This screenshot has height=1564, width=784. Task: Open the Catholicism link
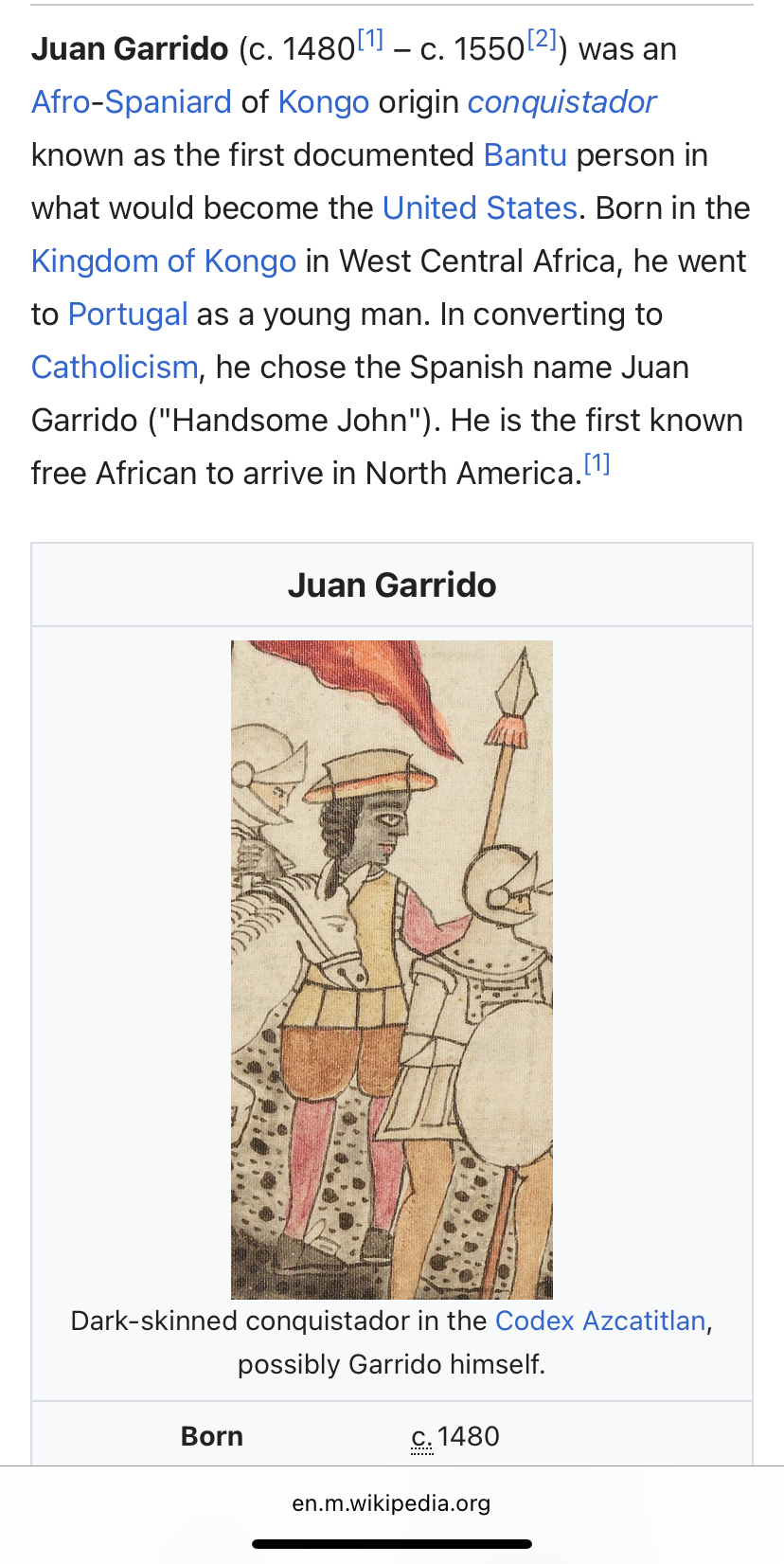coord(115,367)
